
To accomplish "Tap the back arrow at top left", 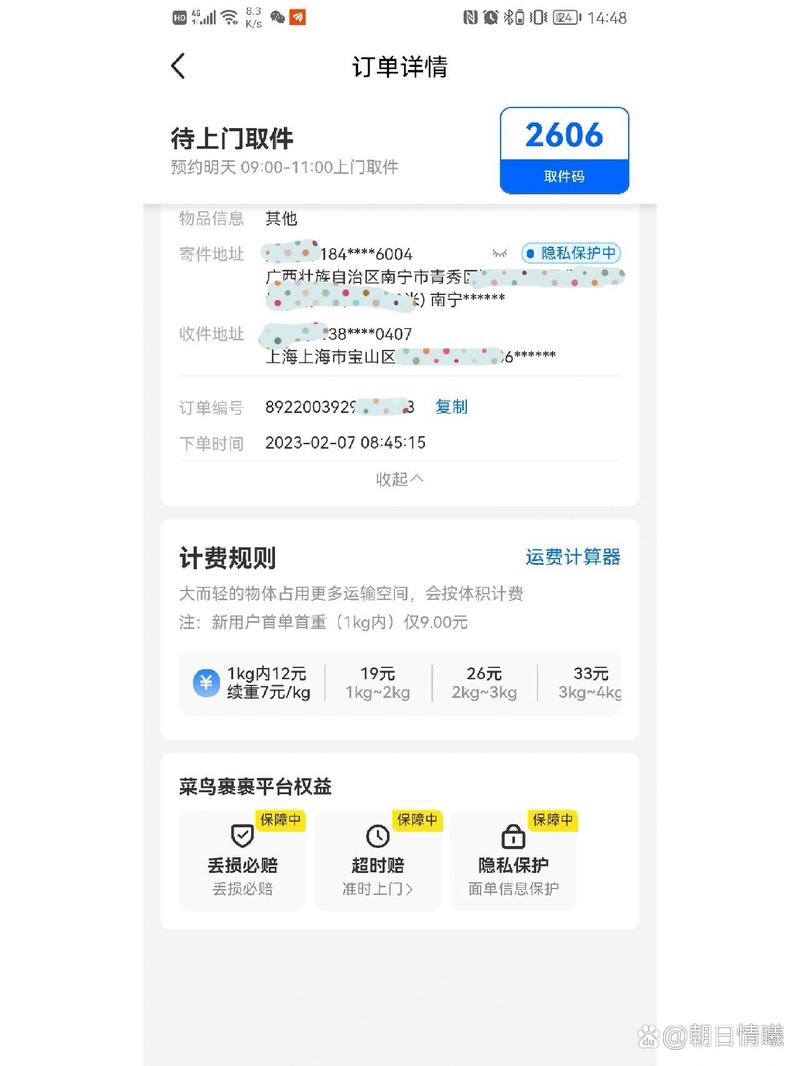I will [178, 65].
